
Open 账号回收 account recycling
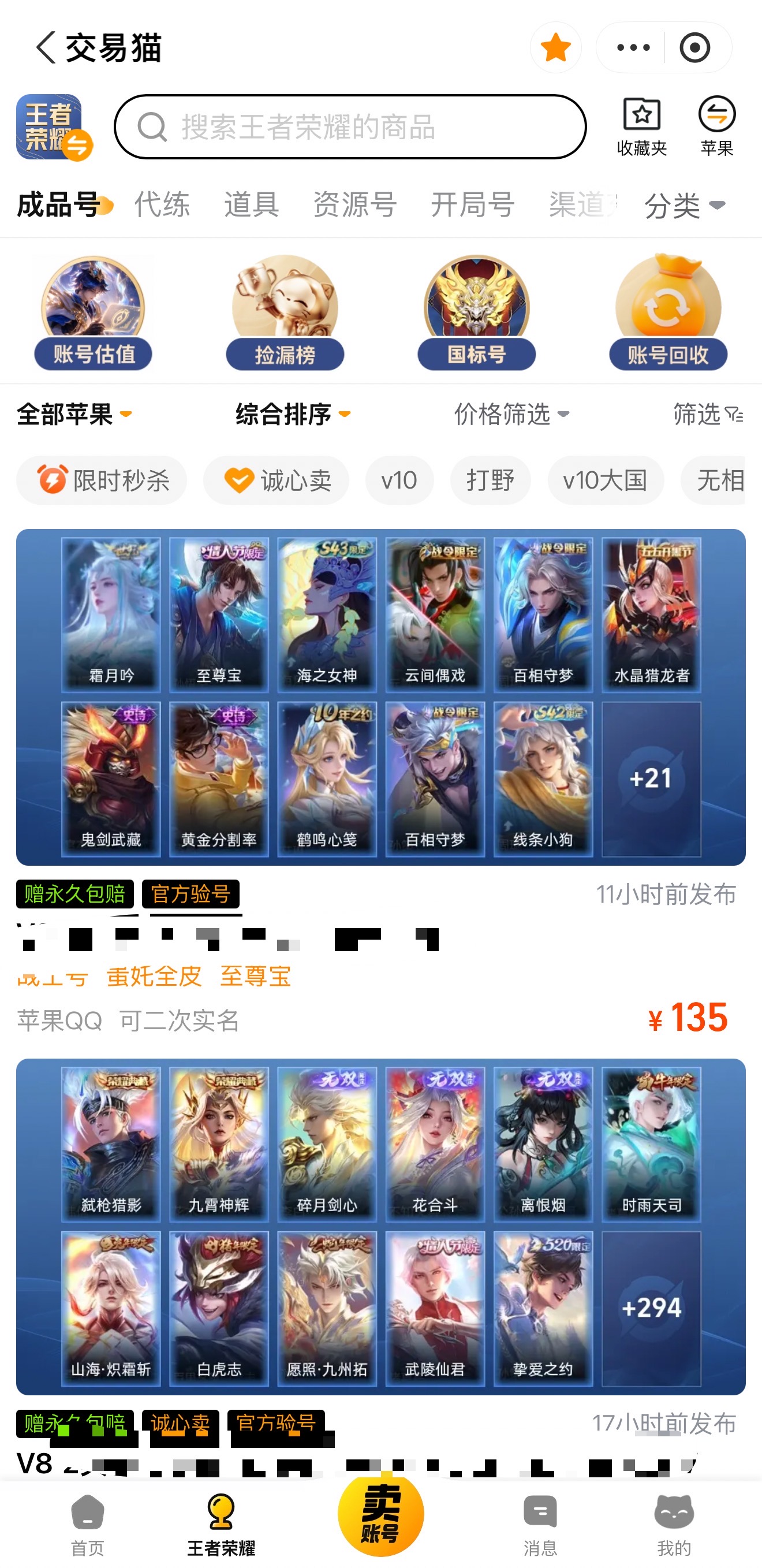click(x=668, y=312)
